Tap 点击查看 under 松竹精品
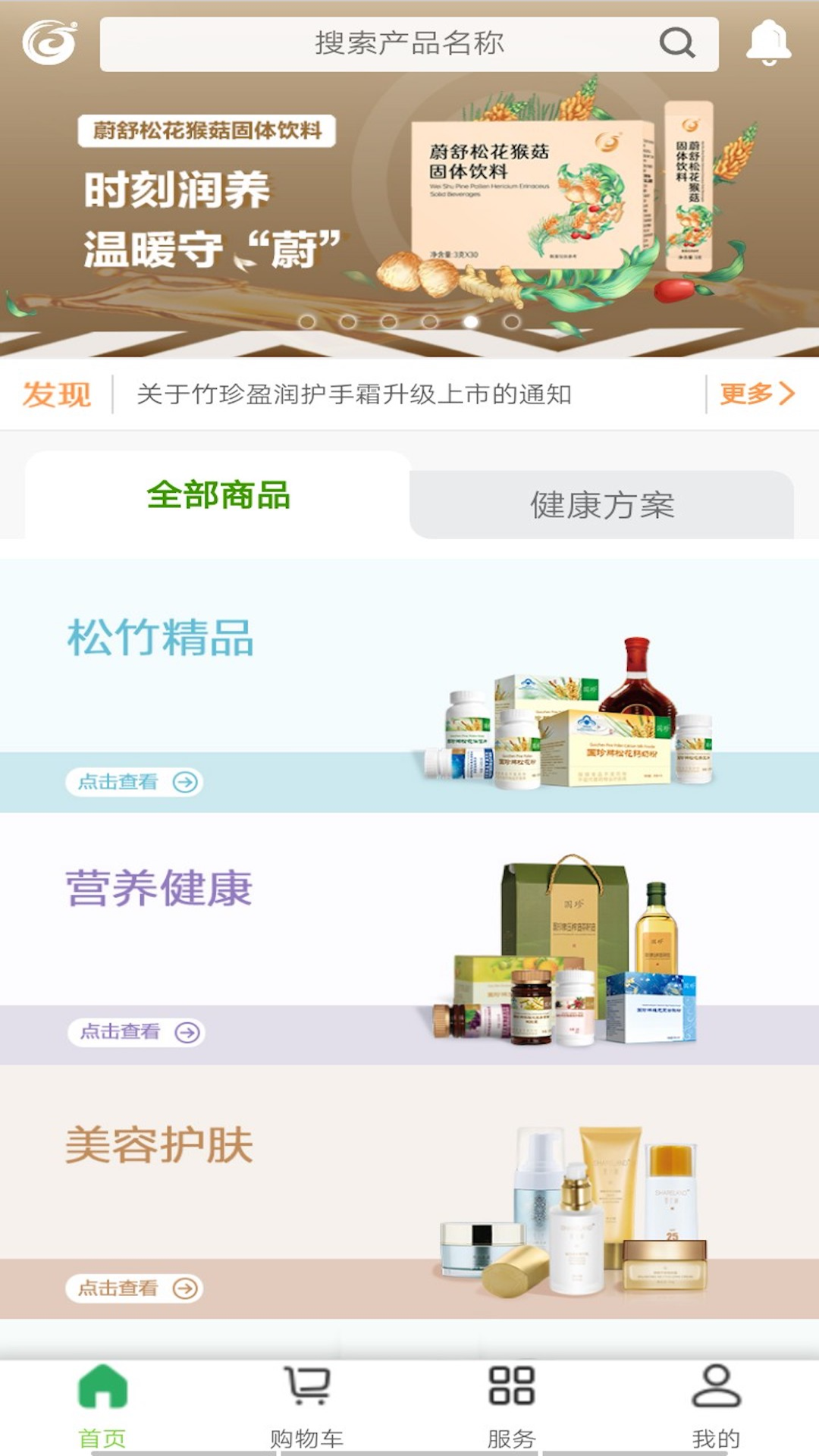 tap(118, 783)
